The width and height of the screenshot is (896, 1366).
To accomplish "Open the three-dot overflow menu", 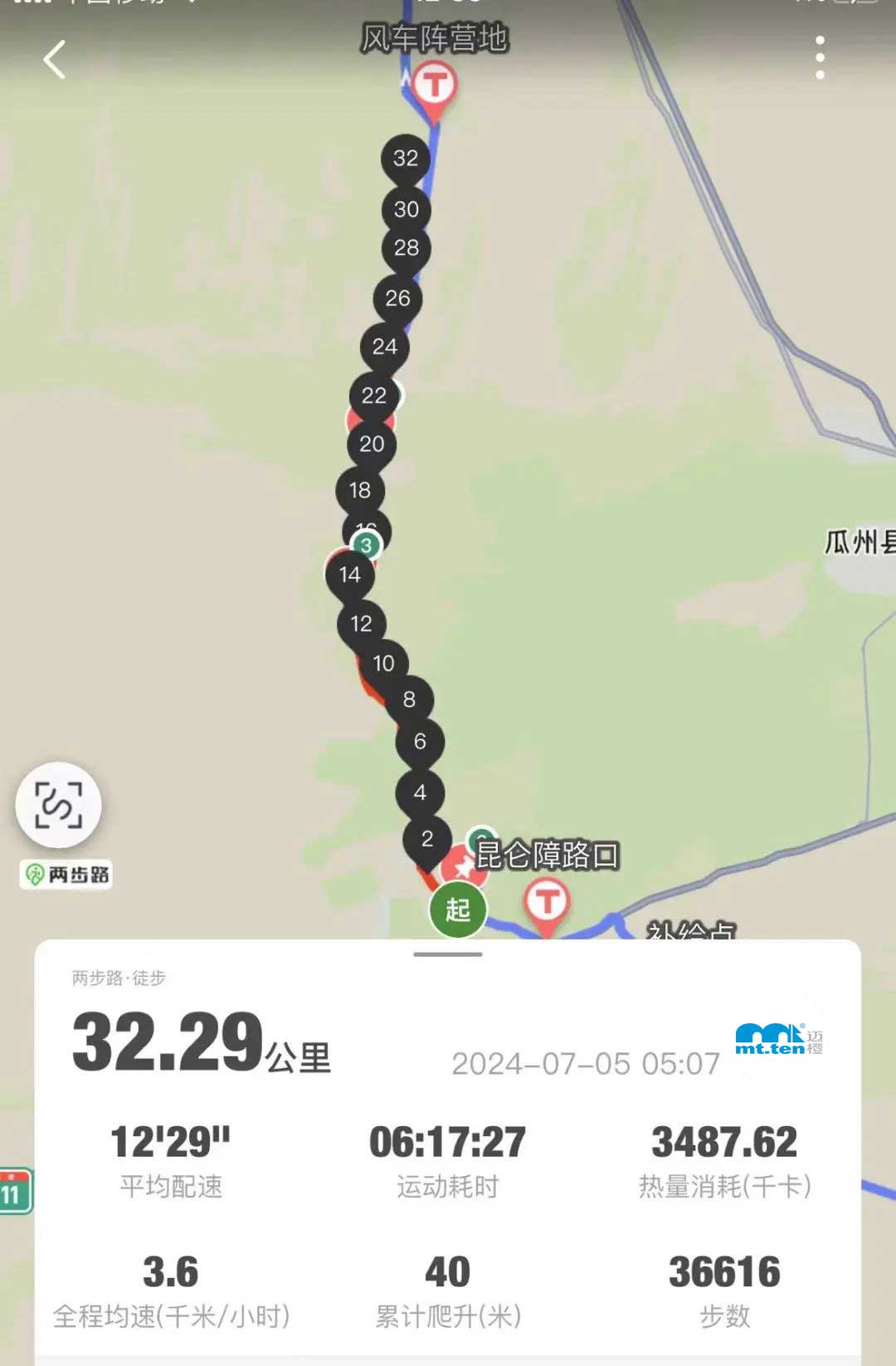I will tap(821, 56).
